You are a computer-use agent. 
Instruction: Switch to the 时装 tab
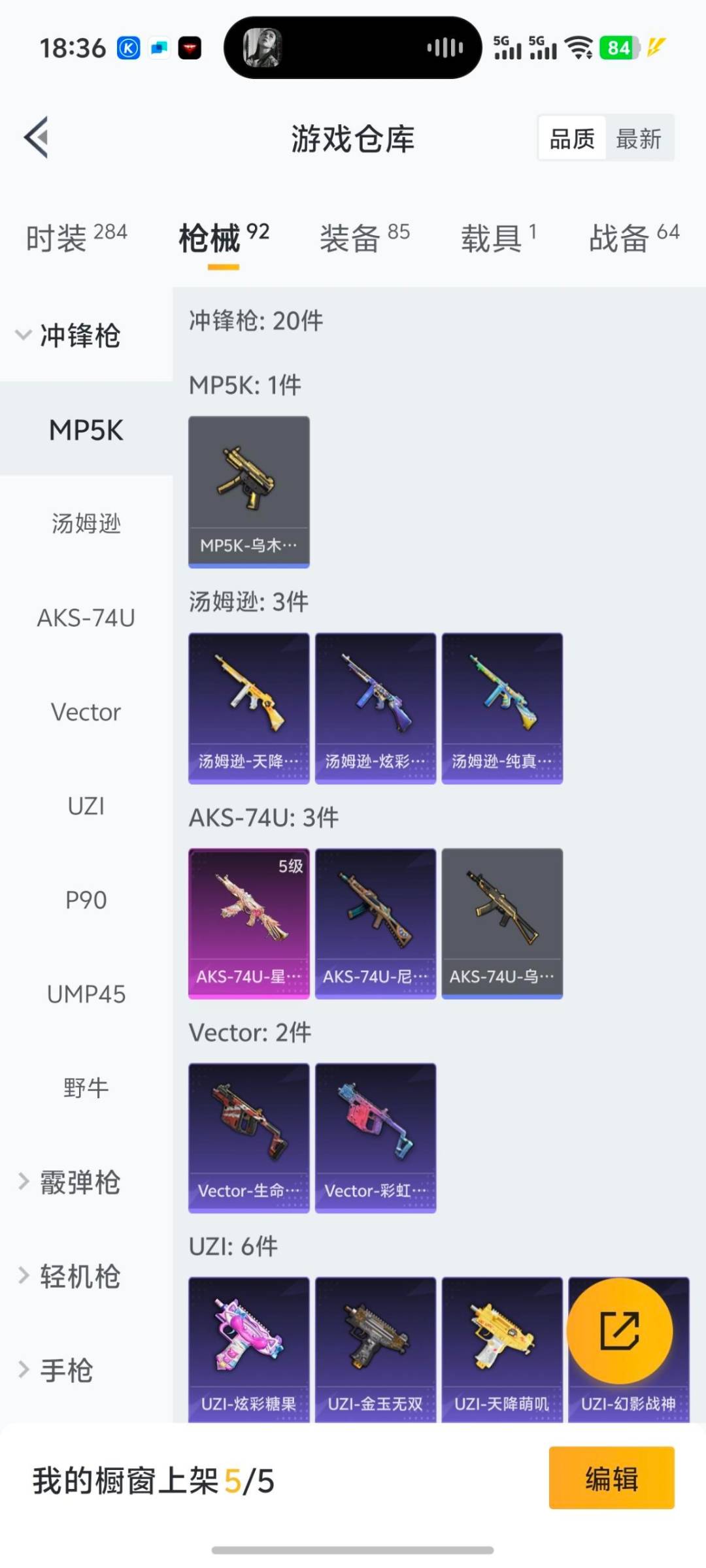(76, 238)
